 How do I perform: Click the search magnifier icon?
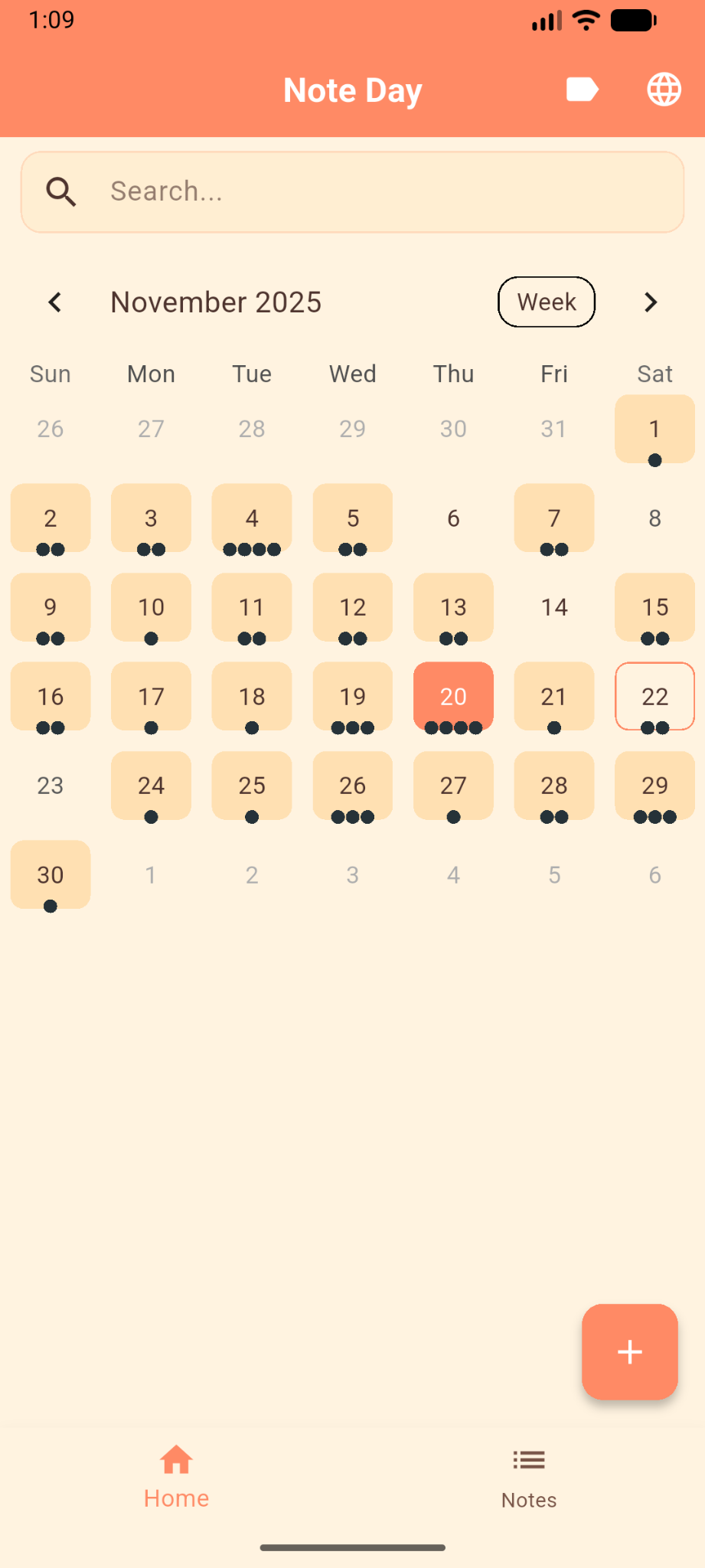(62, 191)
